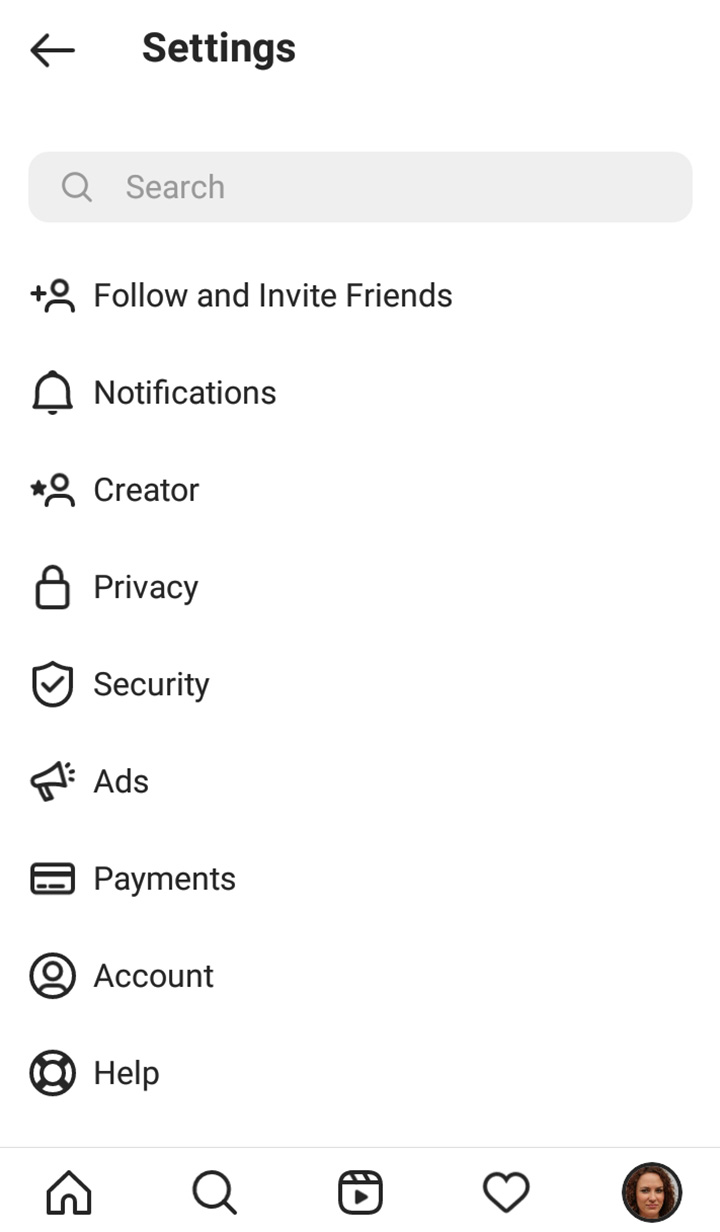The image size is (720, 1232).
Task: Open the Help row
Action: coord(360,1073)
